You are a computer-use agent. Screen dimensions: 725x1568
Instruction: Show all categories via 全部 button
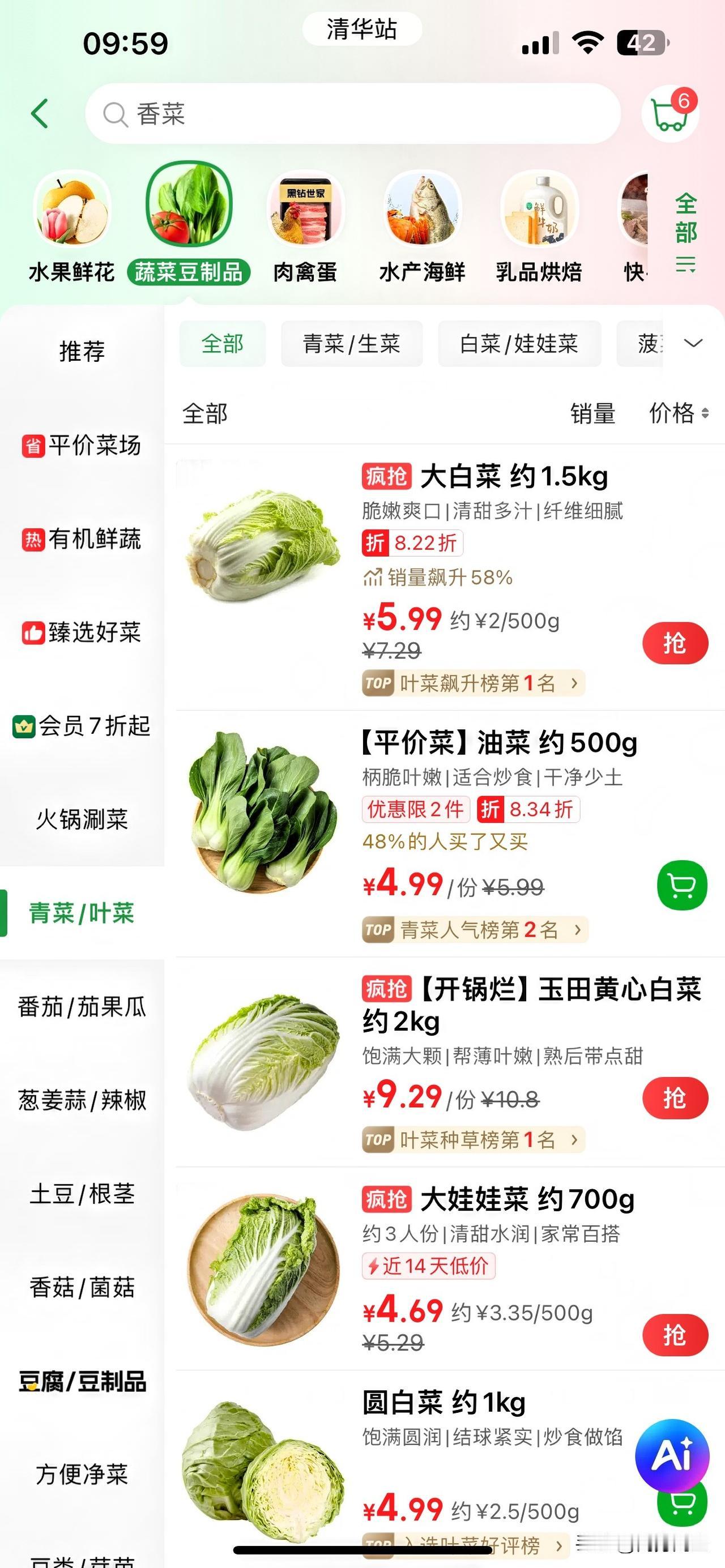click(685, 231)
